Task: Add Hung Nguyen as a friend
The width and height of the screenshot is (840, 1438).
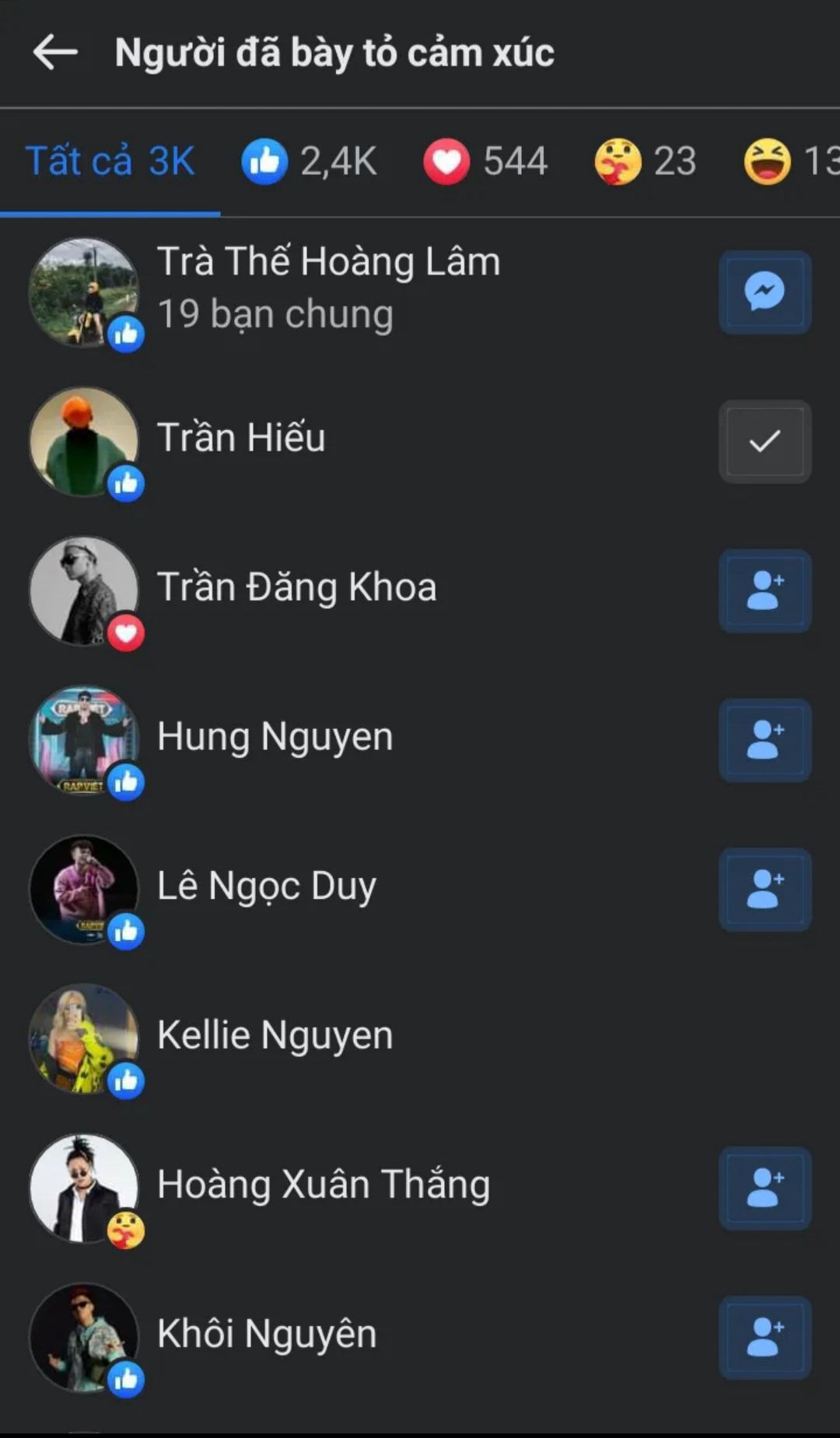Action: tap(765, 740)
